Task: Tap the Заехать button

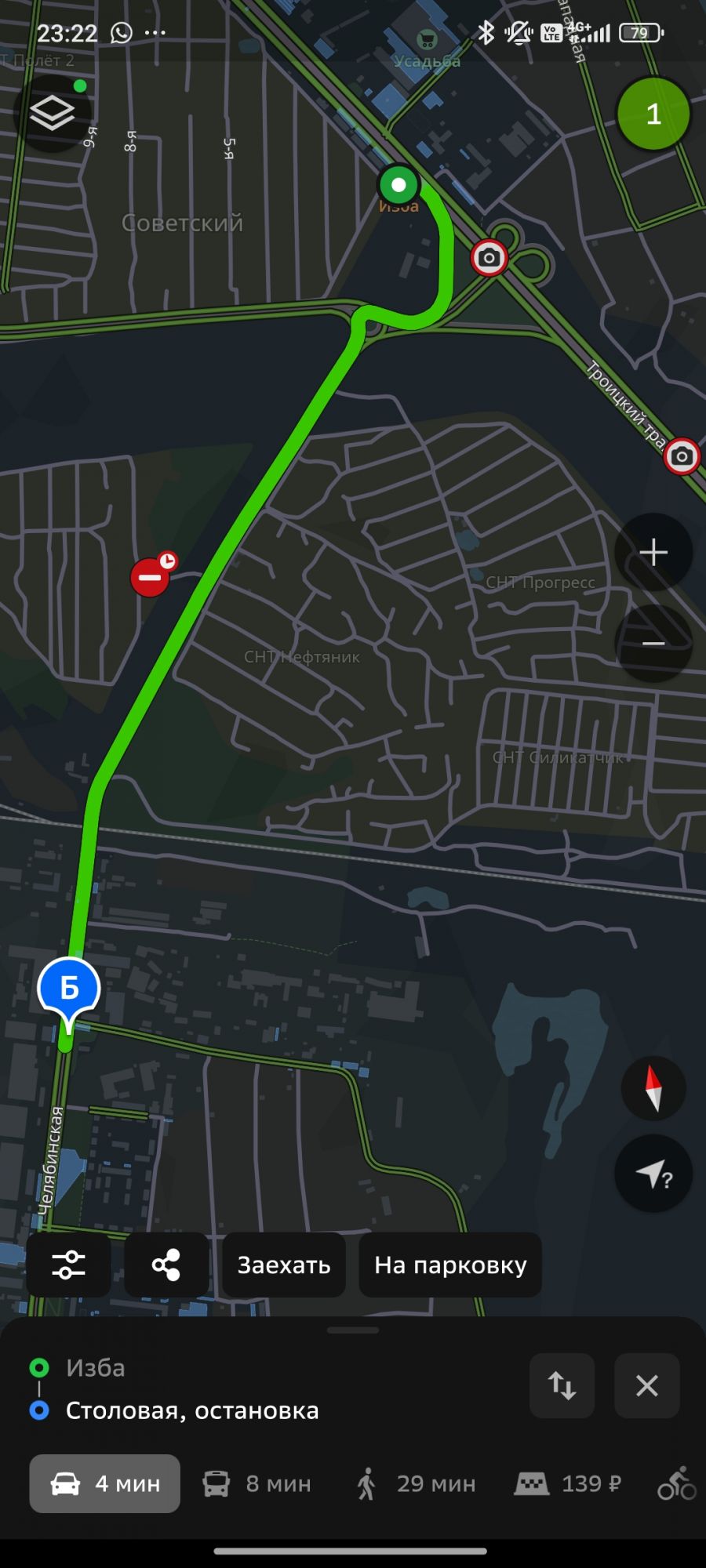Action: [x=284, y=1265]
